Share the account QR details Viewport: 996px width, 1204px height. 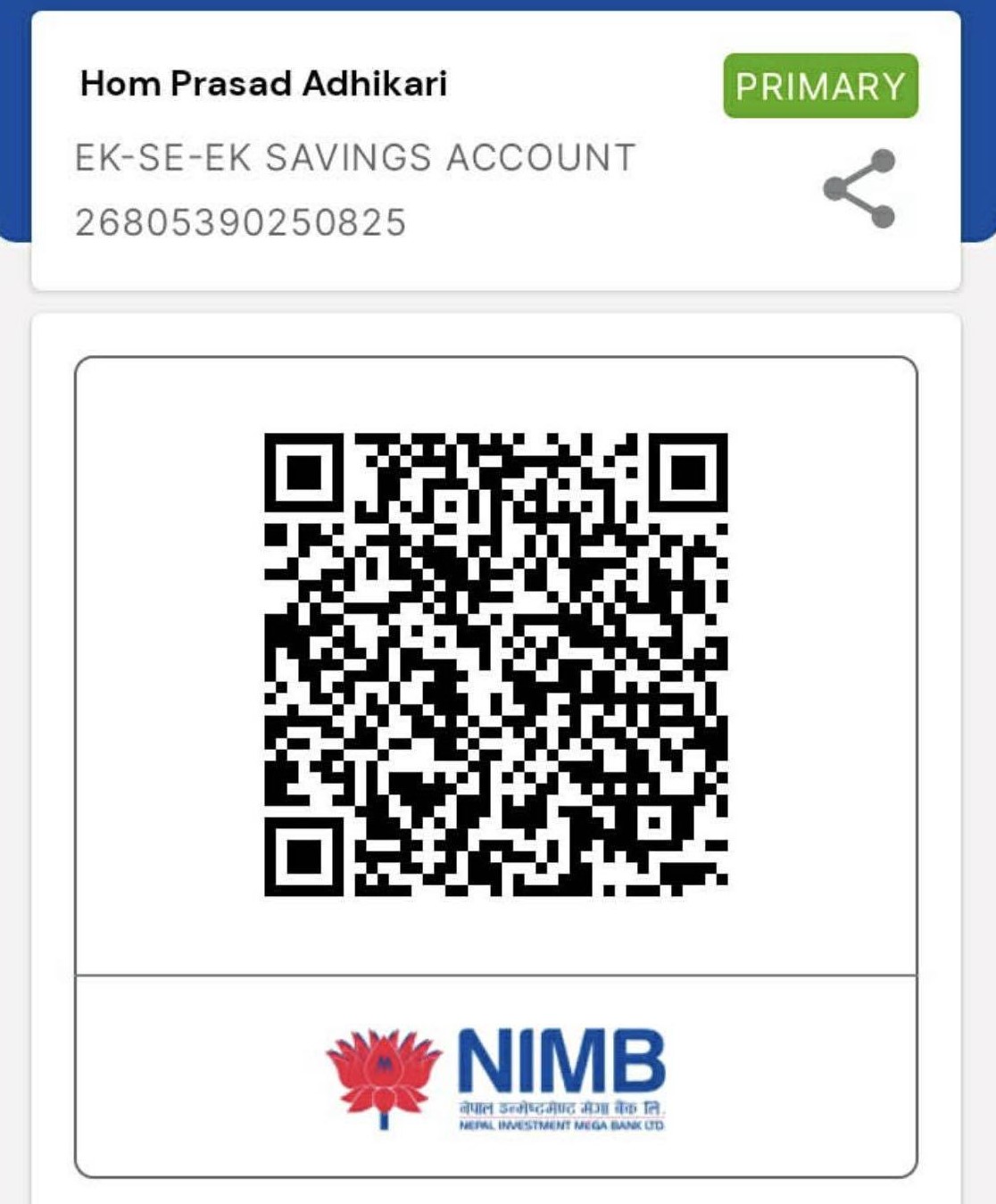(x=859, y=189)
